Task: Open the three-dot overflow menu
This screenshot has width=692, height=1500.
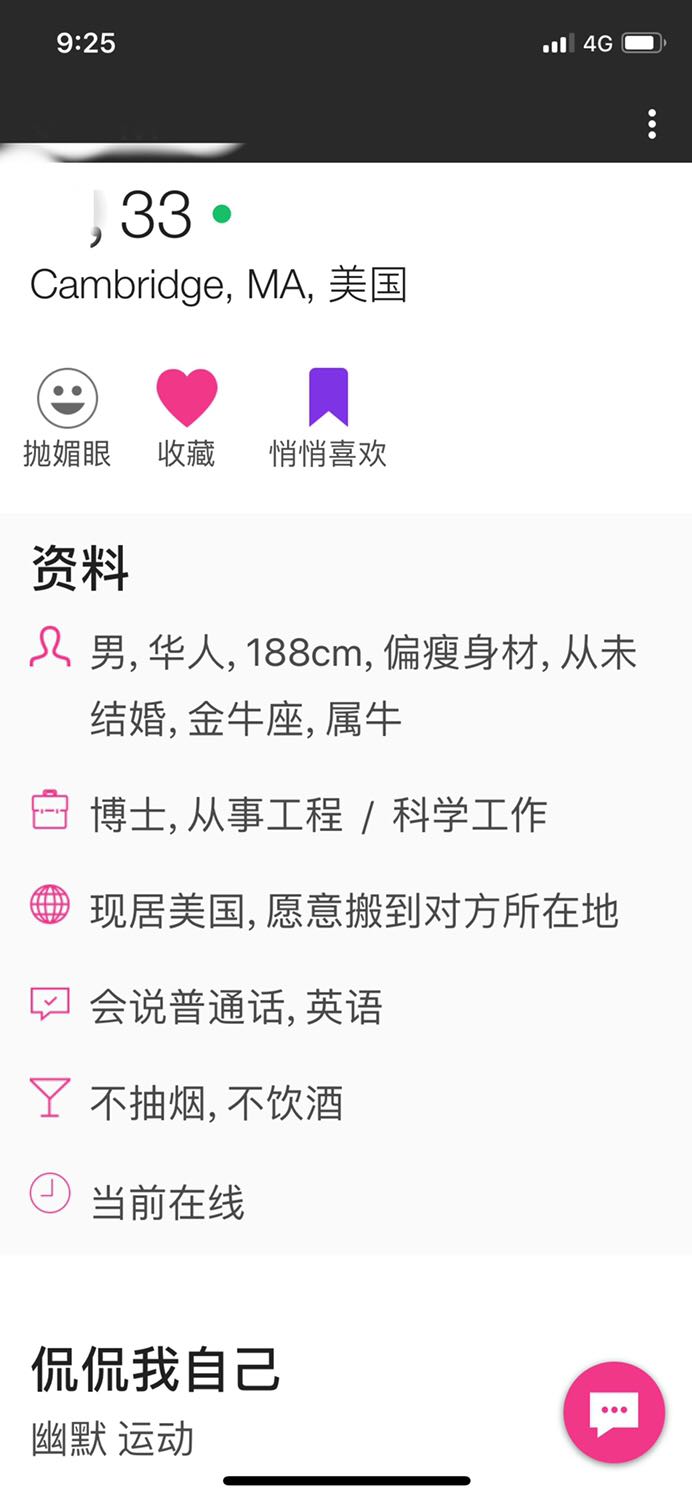Action: click(652, 124)
